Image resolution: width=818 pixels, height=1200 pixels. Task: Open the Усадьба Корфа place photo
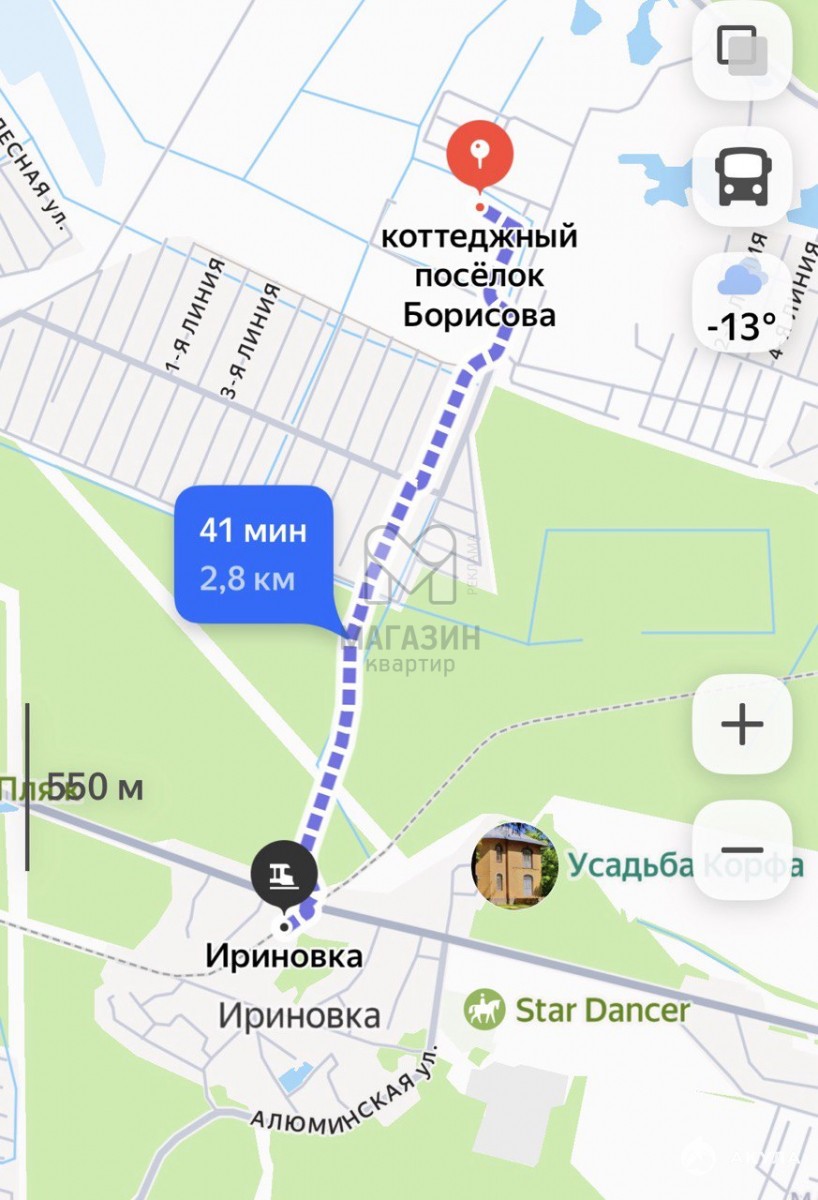514,865
